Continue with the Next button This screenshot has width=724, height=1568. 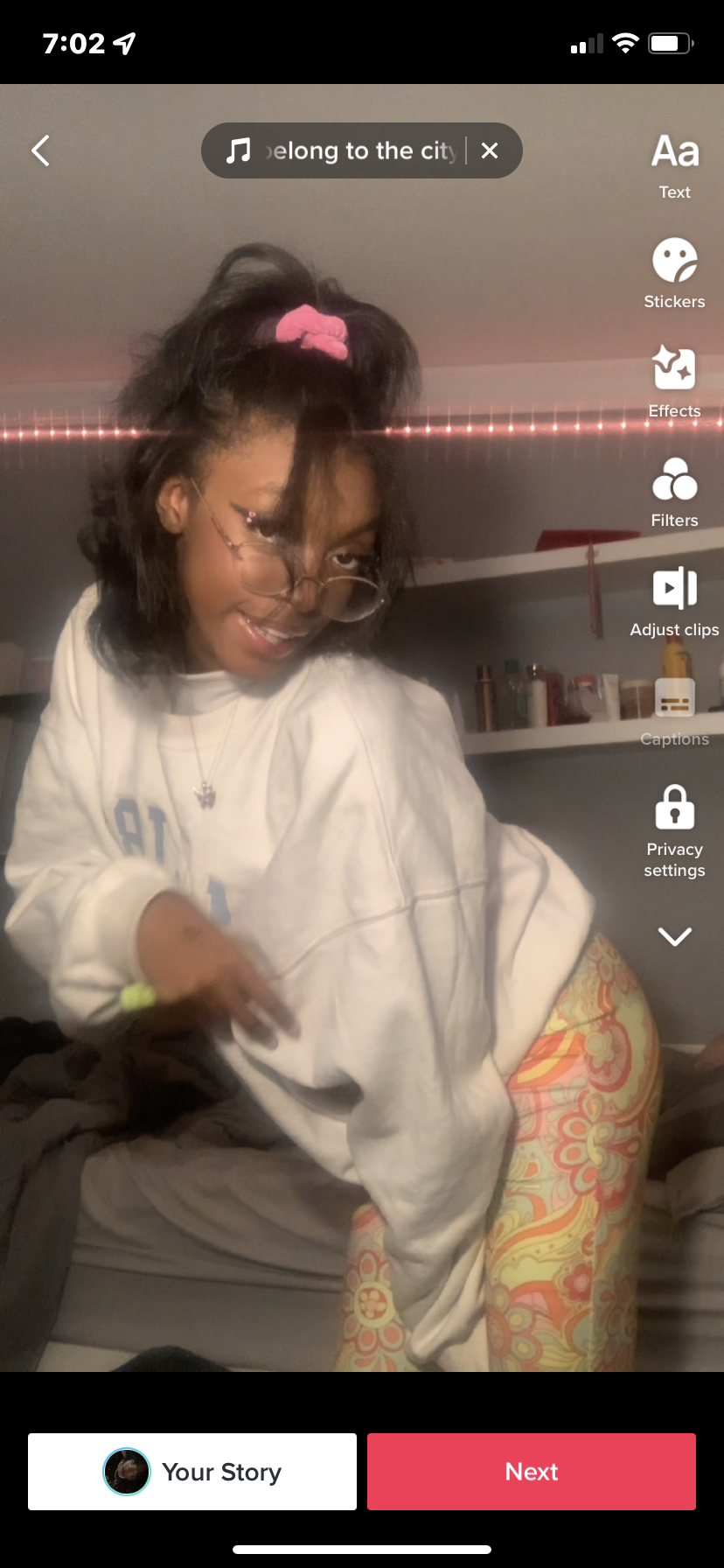click(531, 1472)
